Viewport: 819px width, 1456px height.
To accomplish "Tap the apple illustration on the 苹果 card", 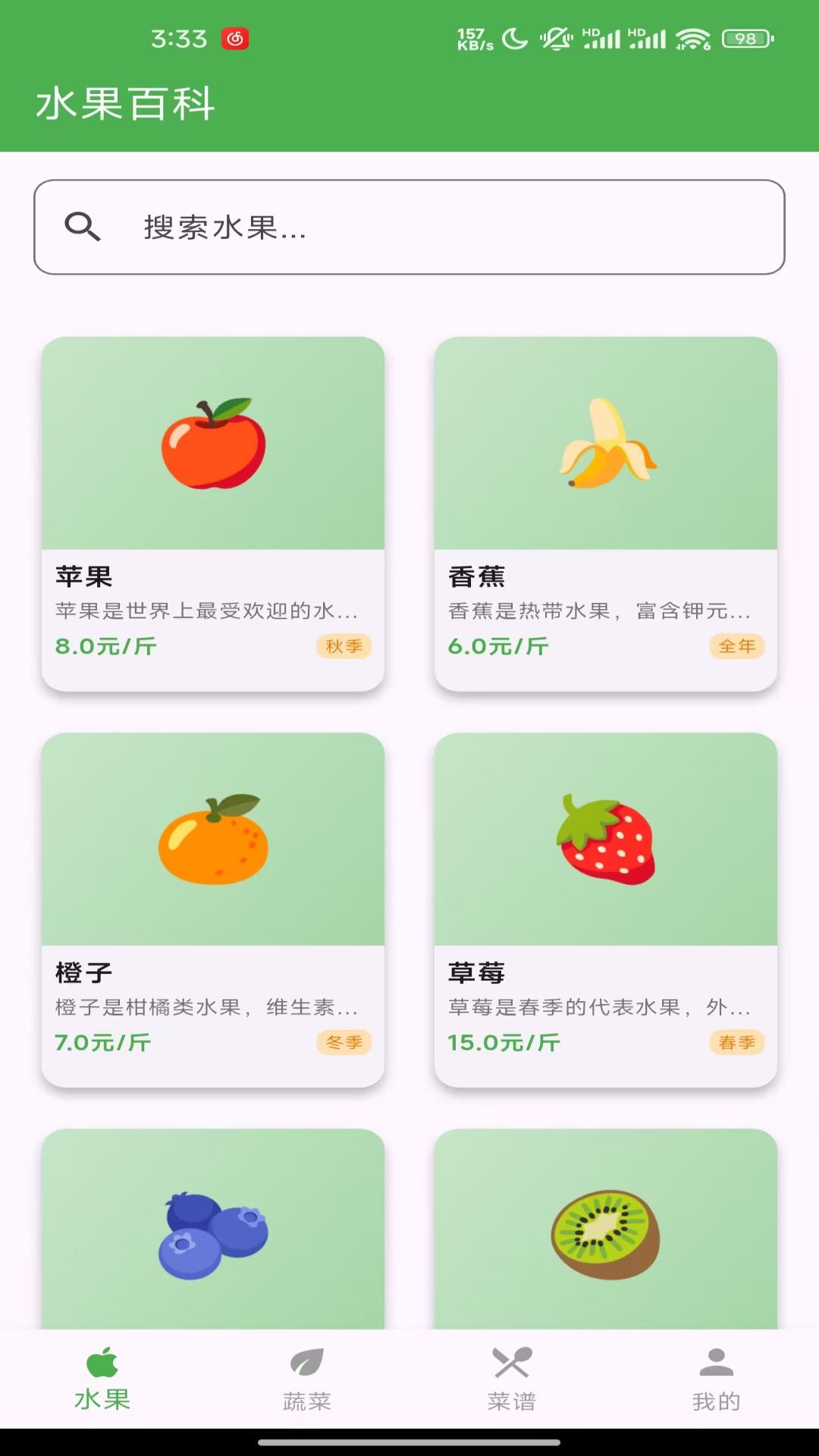I will pos(213,444).
